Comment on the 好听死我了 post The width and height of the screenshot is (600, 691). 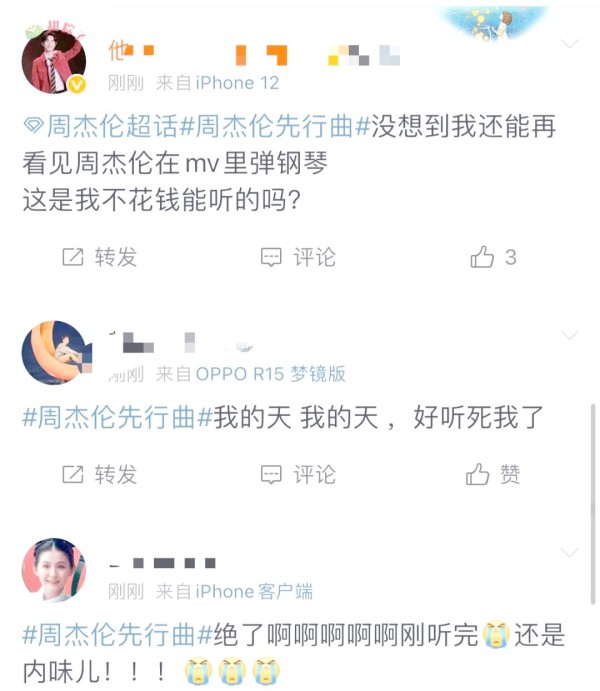pyautogui.click(x=298, y=474)
